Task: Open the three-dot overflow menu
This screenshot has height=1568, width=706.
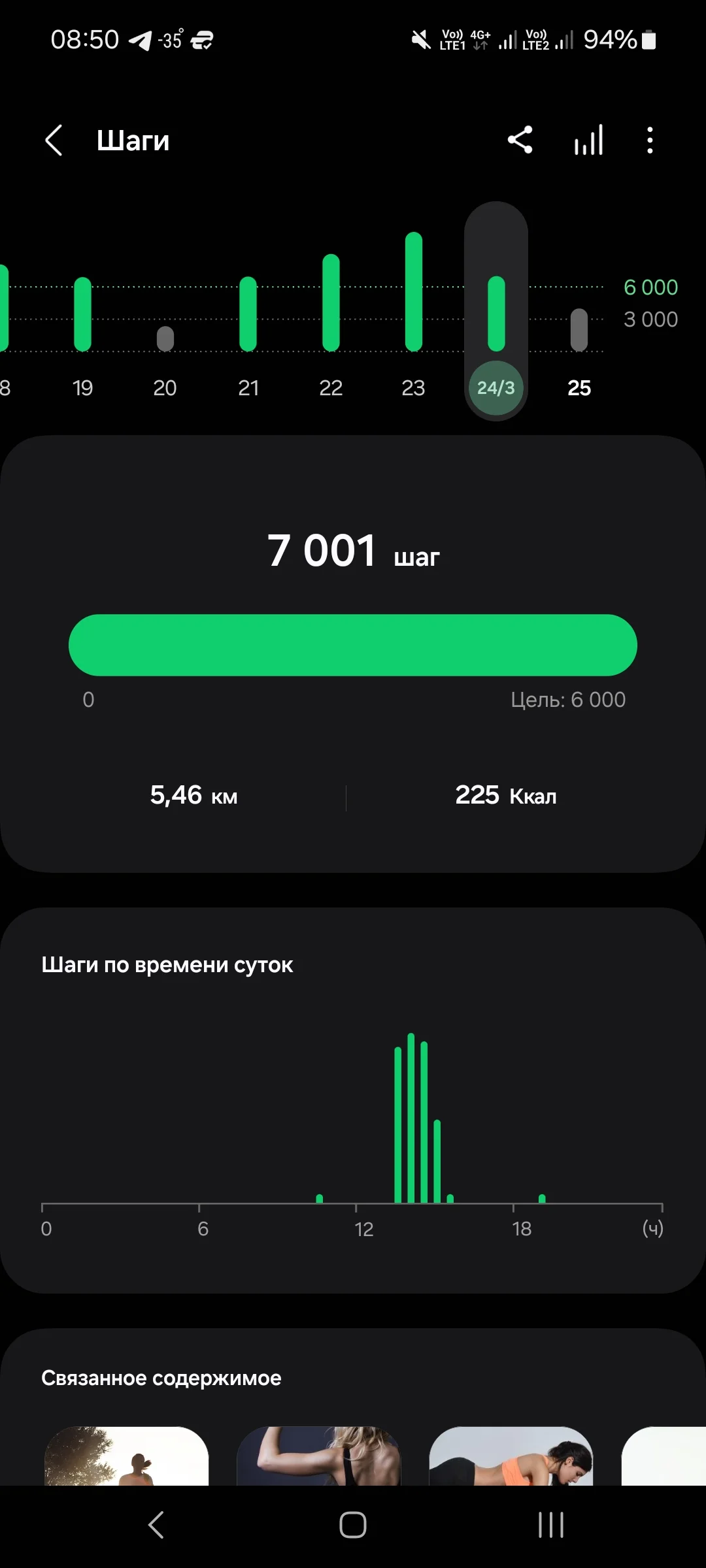Action: coord(649,140)
